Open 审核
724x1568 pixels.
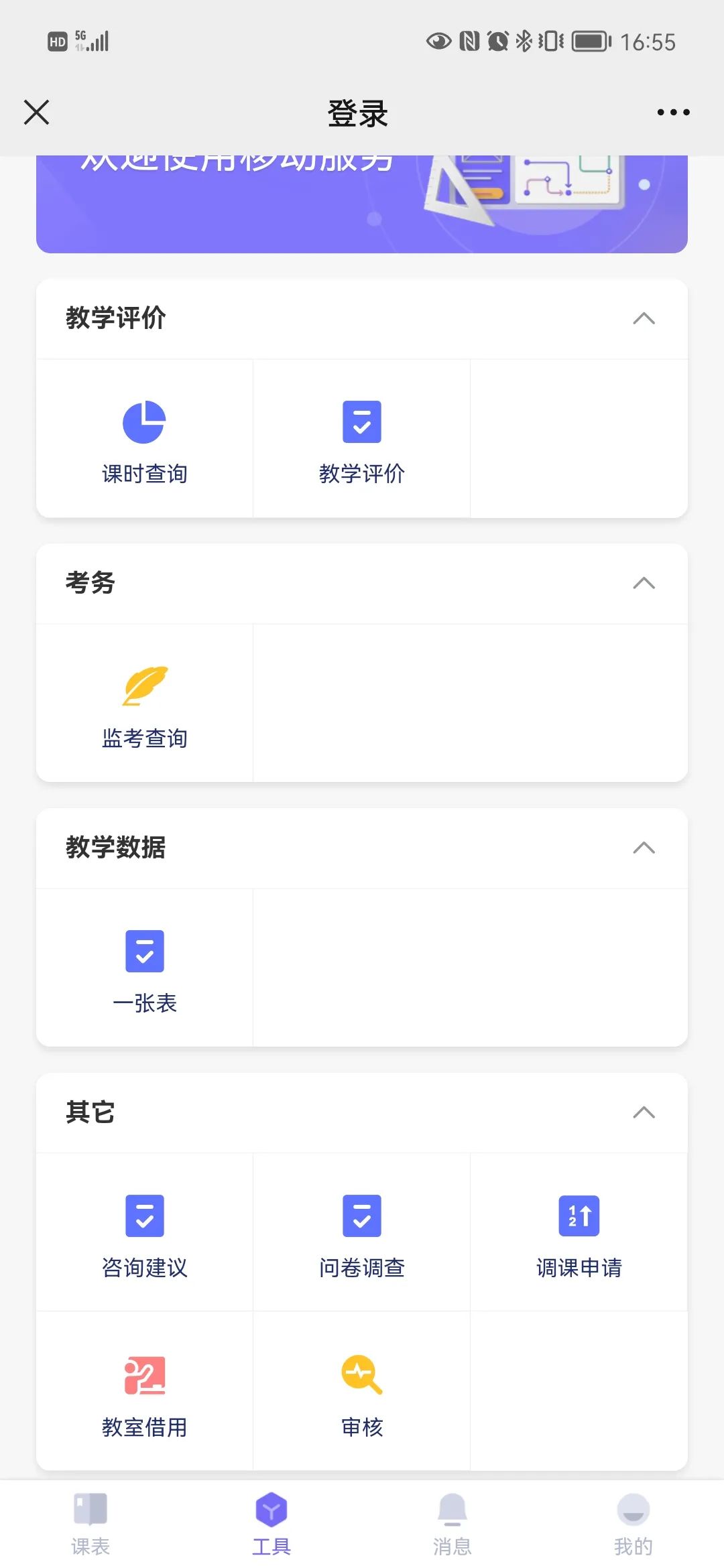tap(361, 1392)
